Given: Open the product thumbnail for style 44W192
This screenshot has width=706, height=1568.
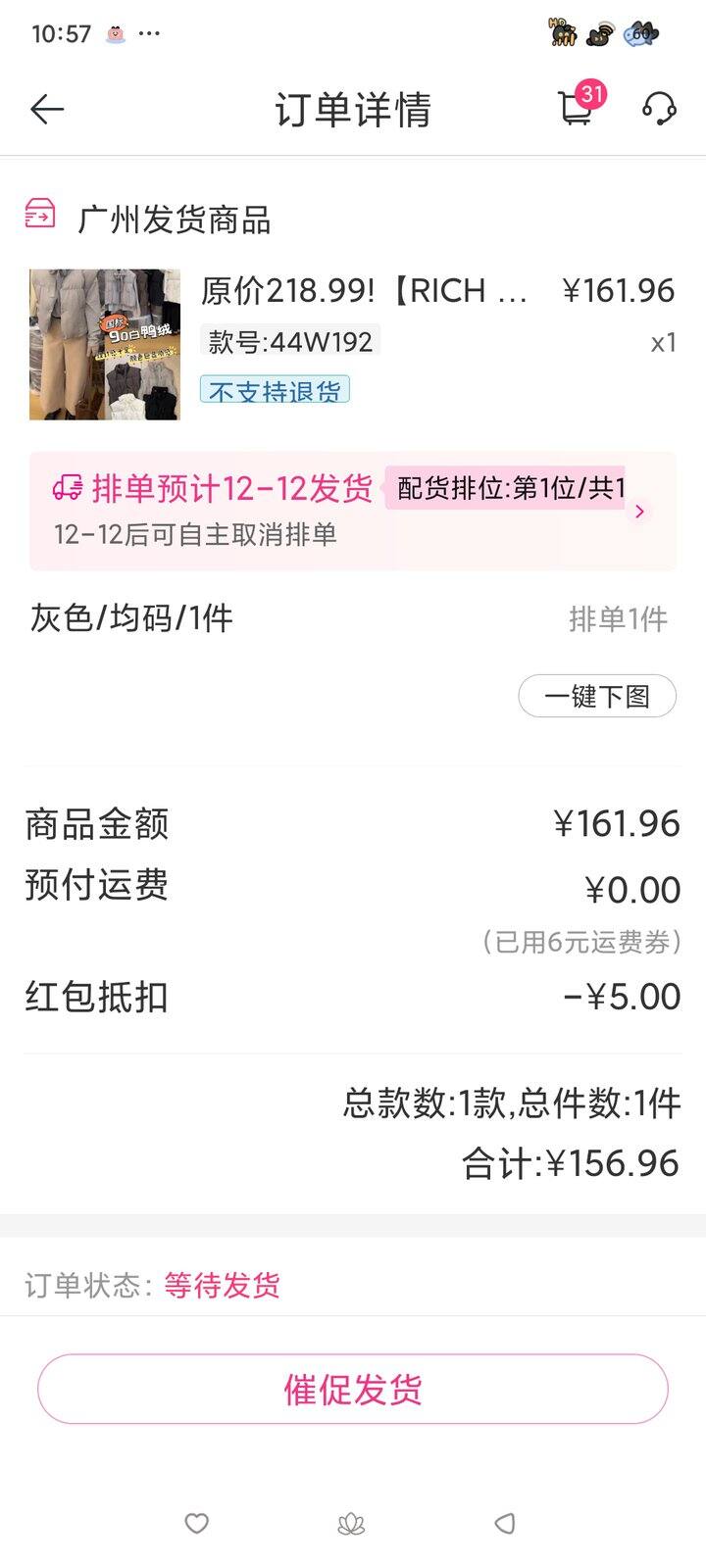Looking at the screenshot, I should click(105, 344).
